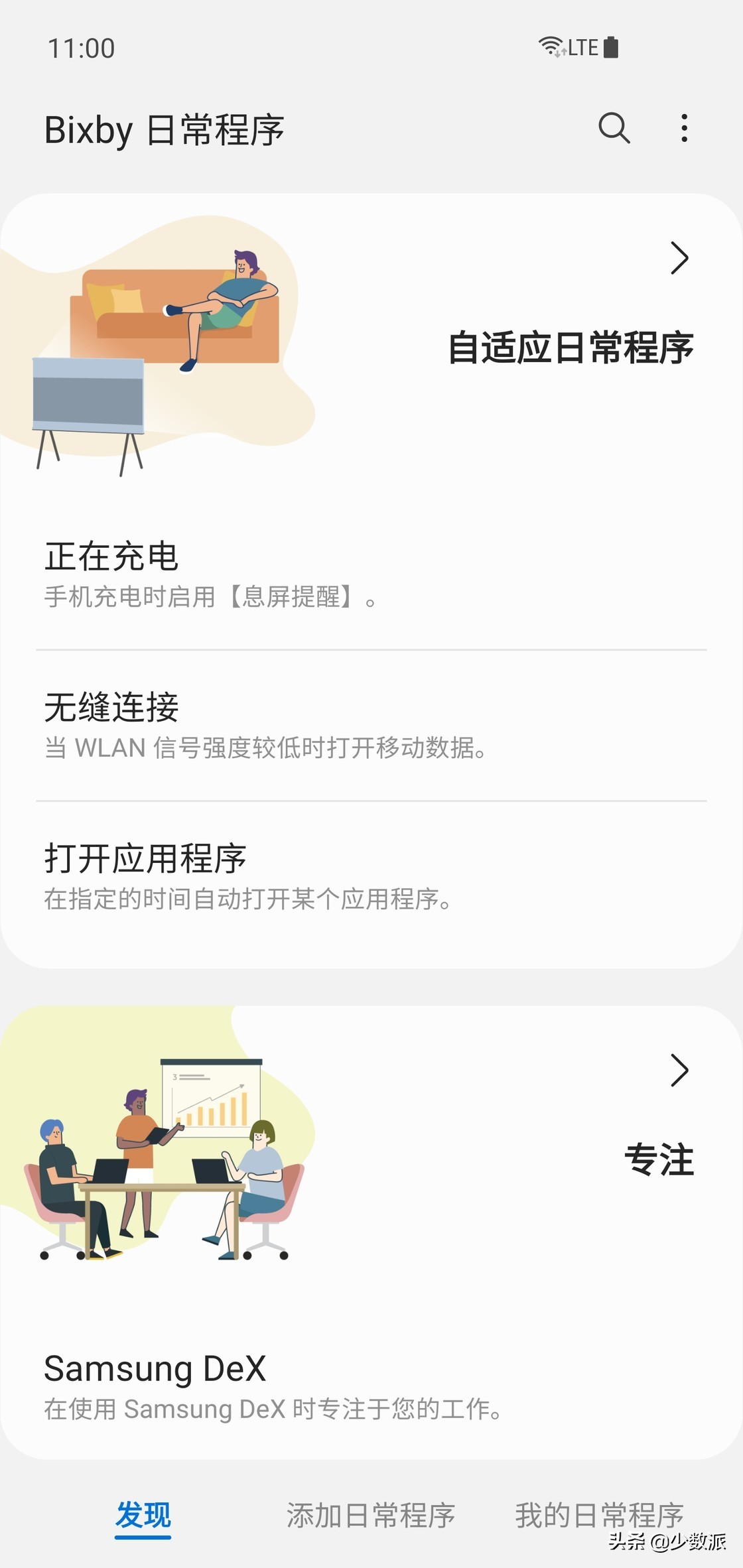Click the Wi-Fi signal status icon
Image resolution: width=743 pixels, height=1568 pixels.
point(551,46)
